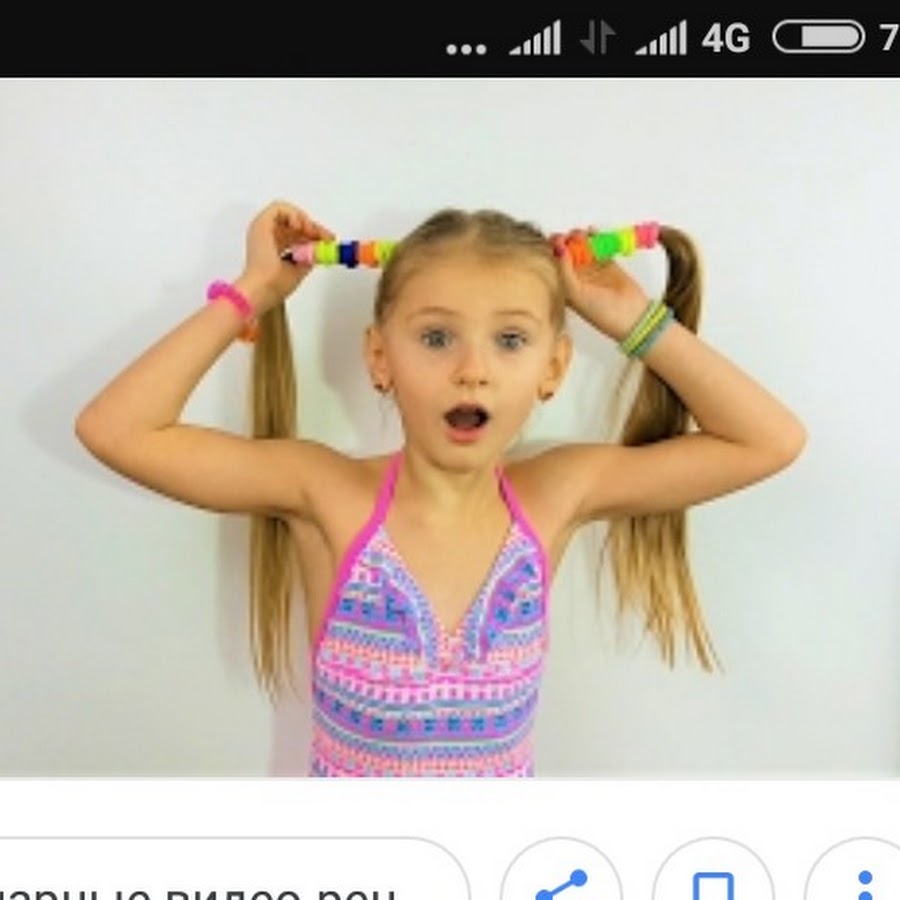
Task: Save the image with the bookmark icon
Action: [714, 879]
